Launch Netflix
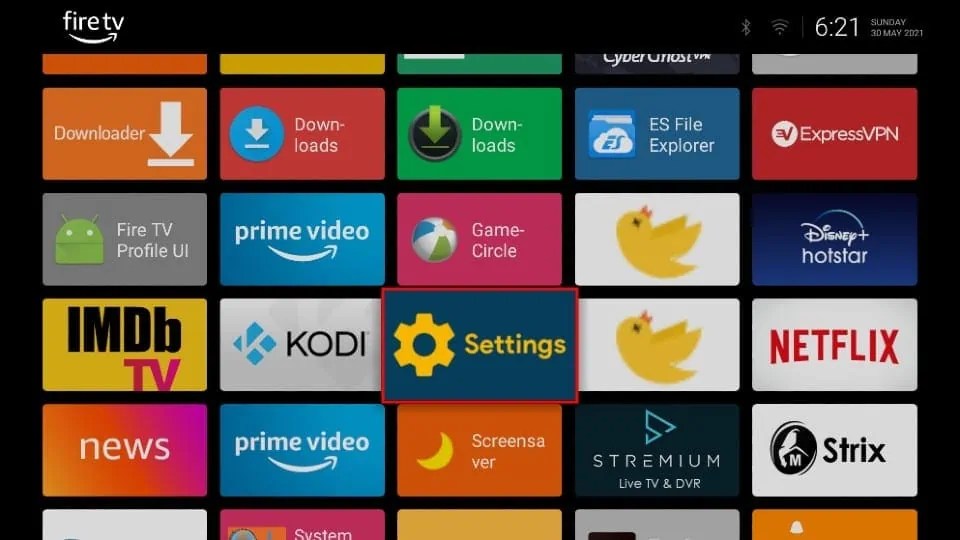The image size is (960, 540). pos(834,345)
